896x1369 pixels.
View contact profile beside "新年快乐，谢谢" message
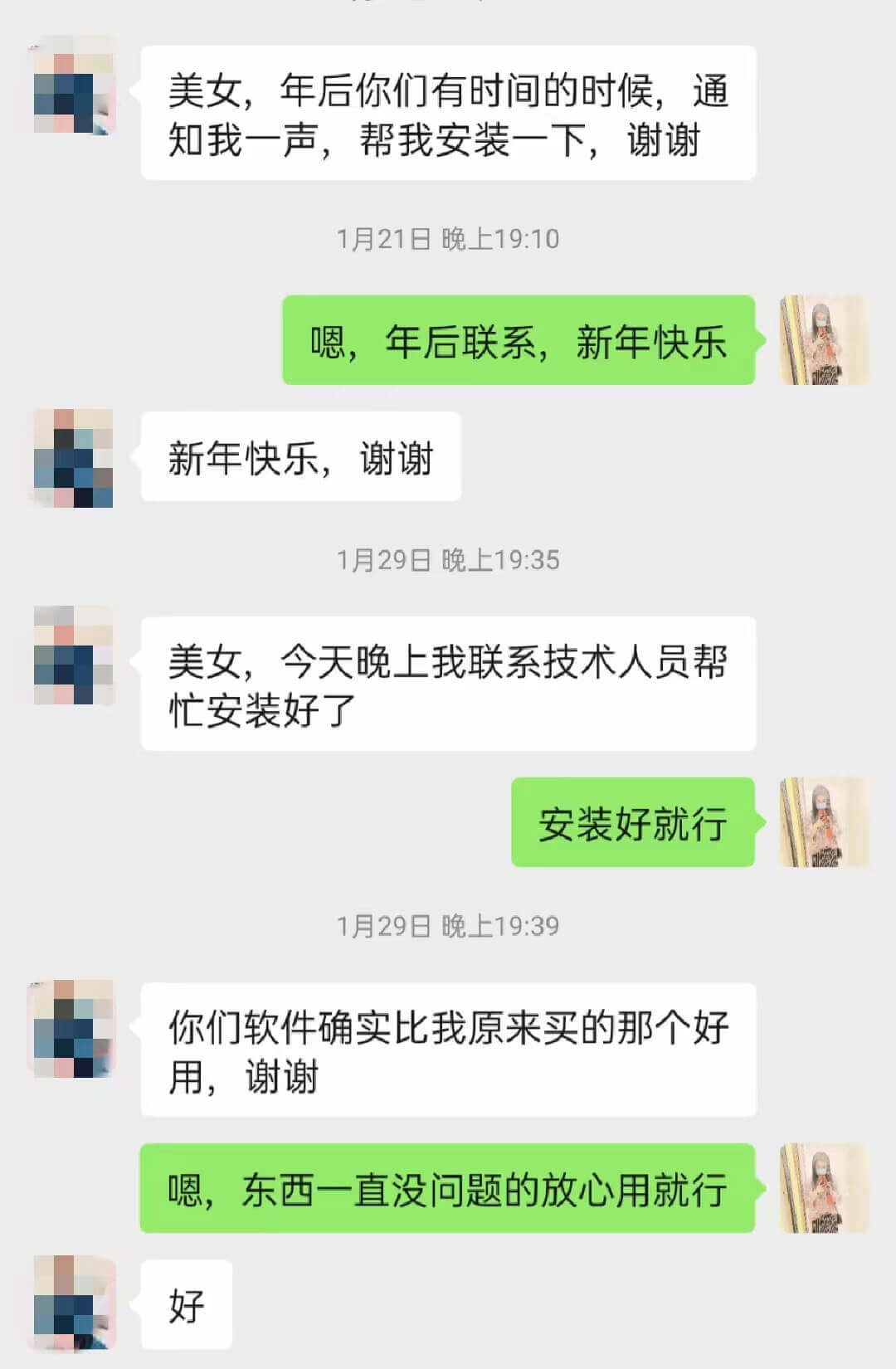pyautogui.click(x=73, y=458)
